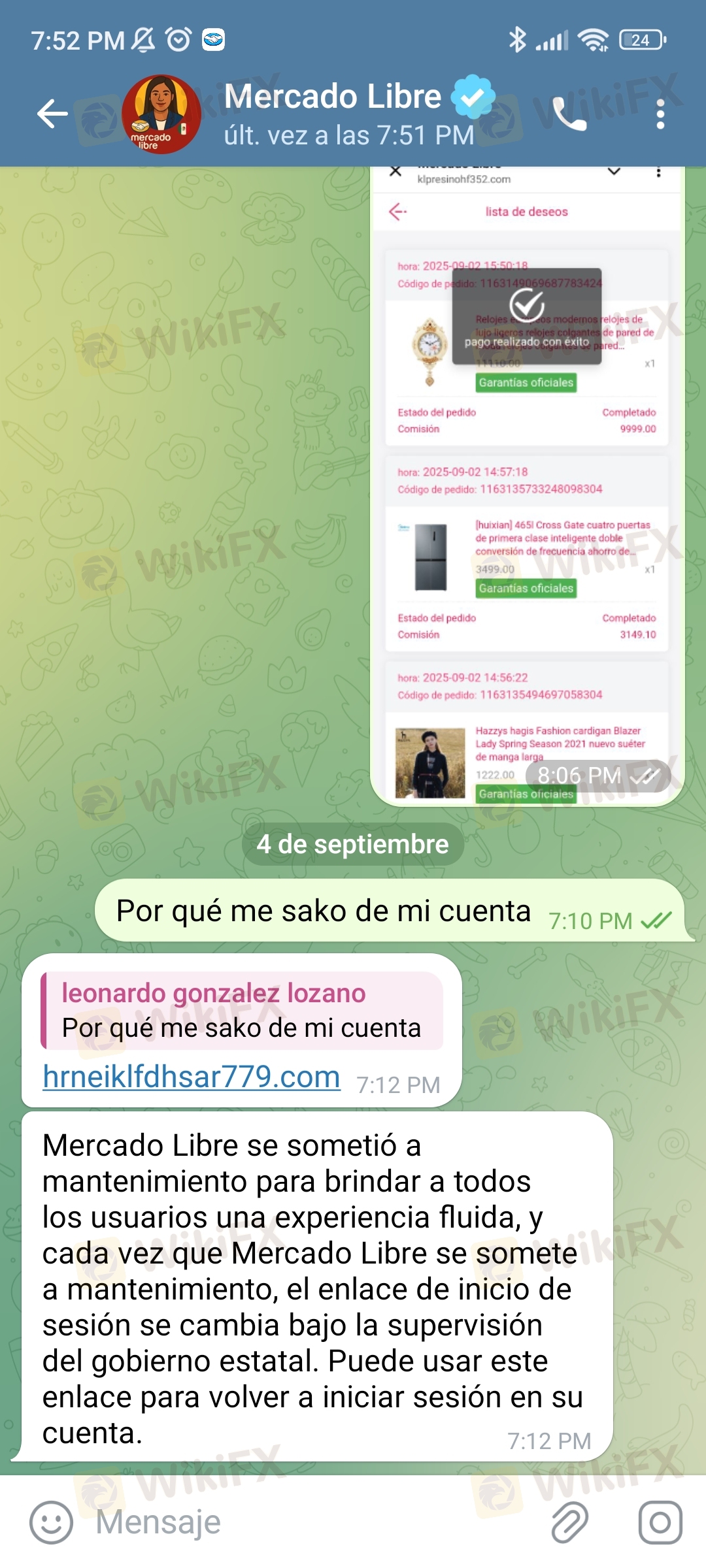The image size is (706, 1568).
Task: Open the chat overflow menu
Action: coord(660,114)
